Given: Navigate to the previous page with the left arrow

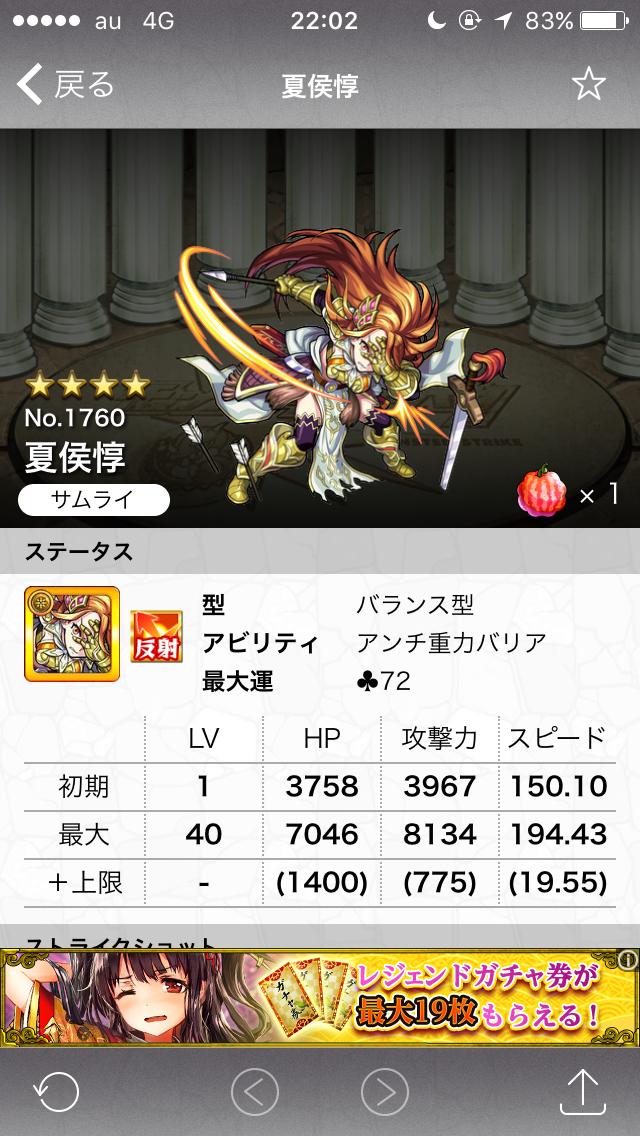Looking at the screenshot, I should pos(254,1091).
